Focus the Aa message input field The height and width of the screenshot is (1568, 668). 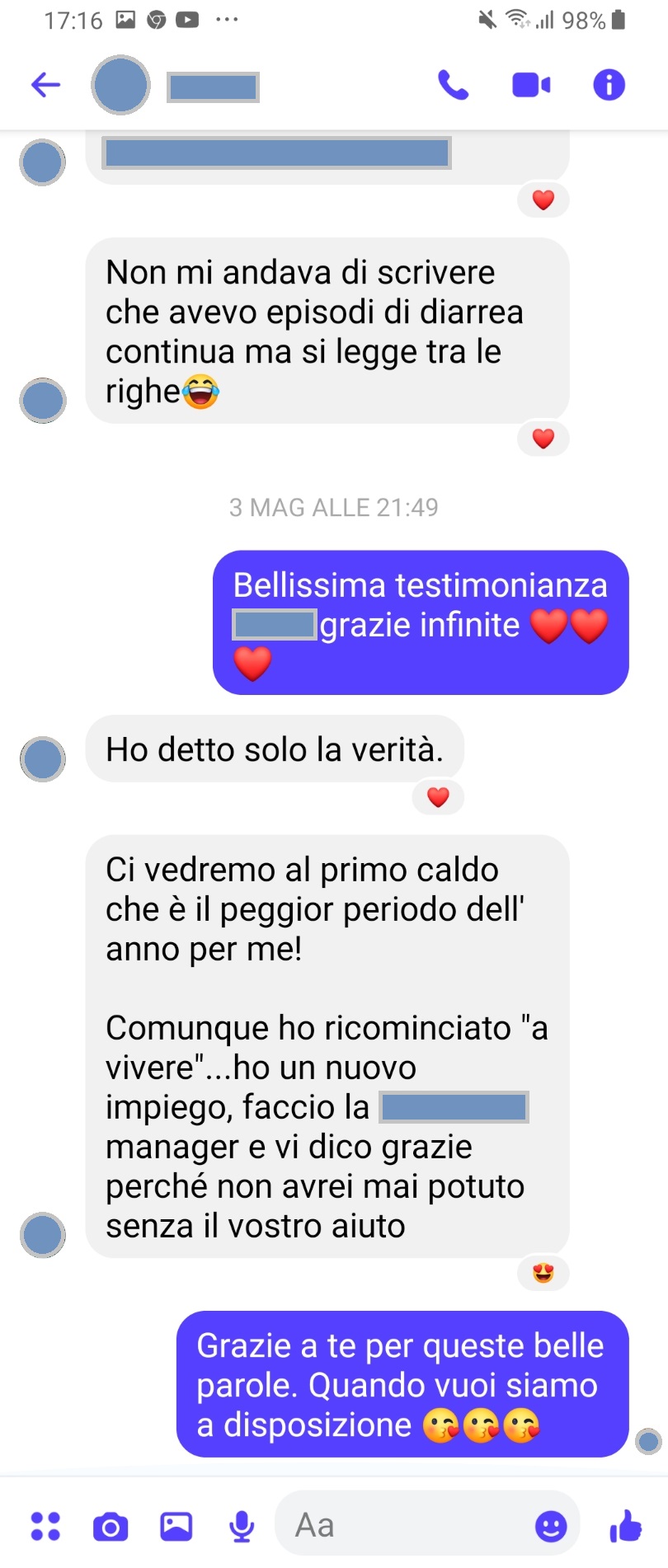coord(404,1526)
